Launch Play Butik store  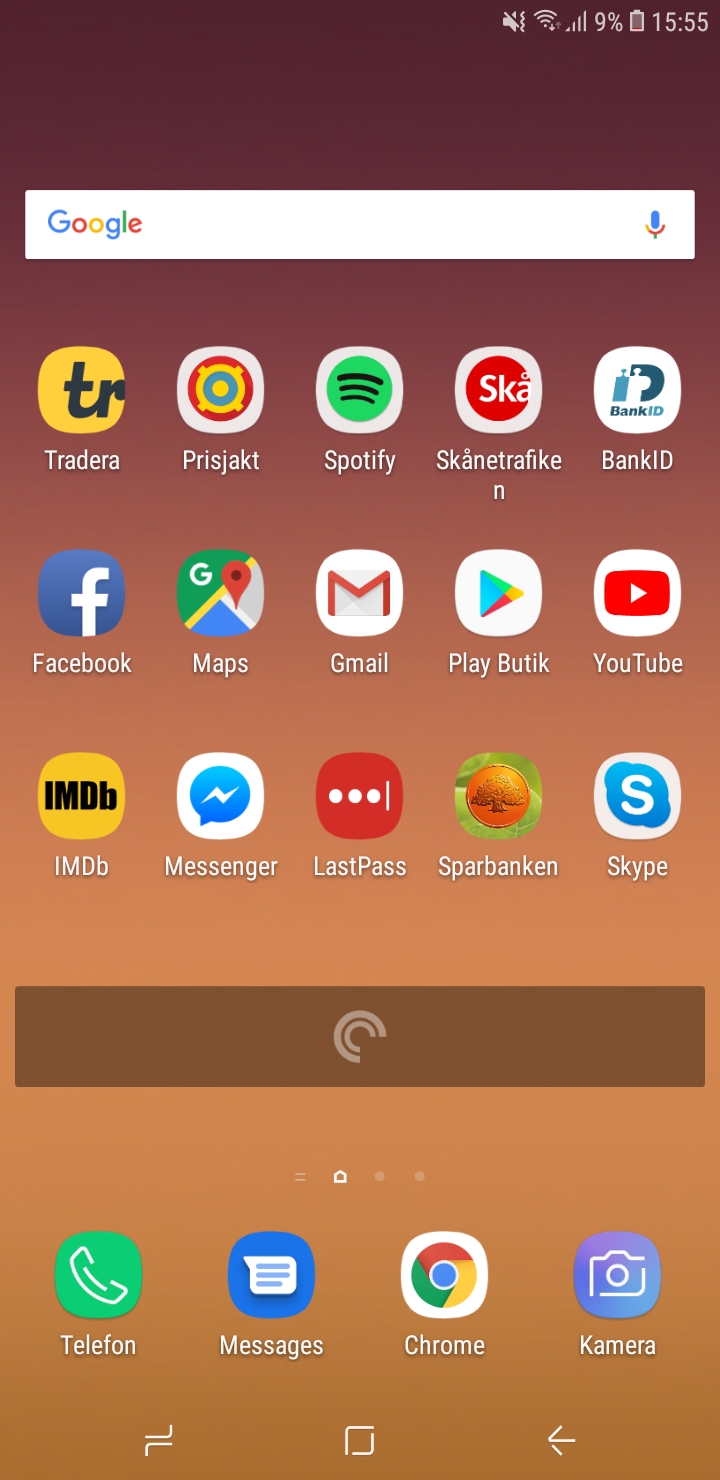499,593
